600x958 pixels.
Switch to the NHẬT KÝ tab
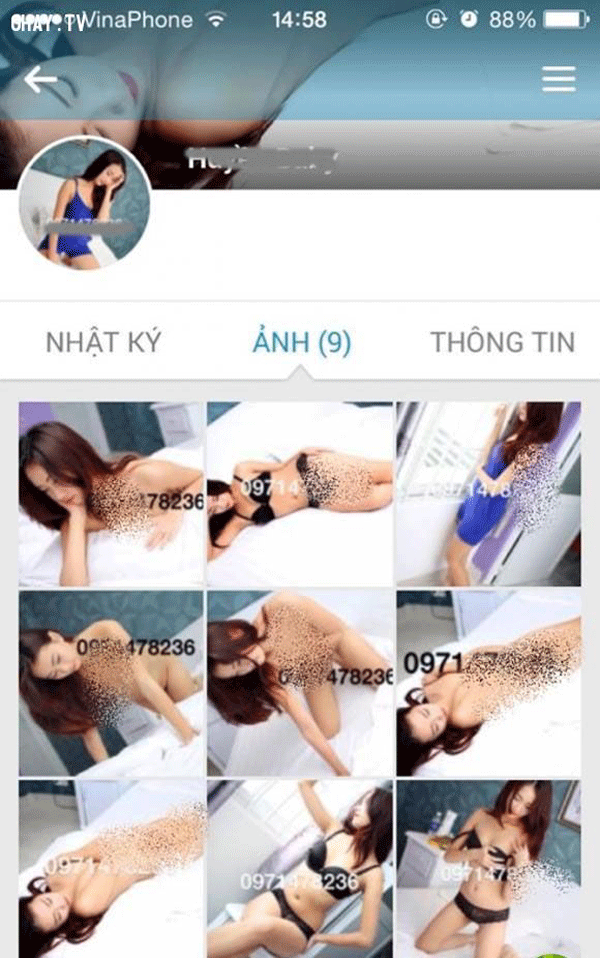(x=103, y=342)
